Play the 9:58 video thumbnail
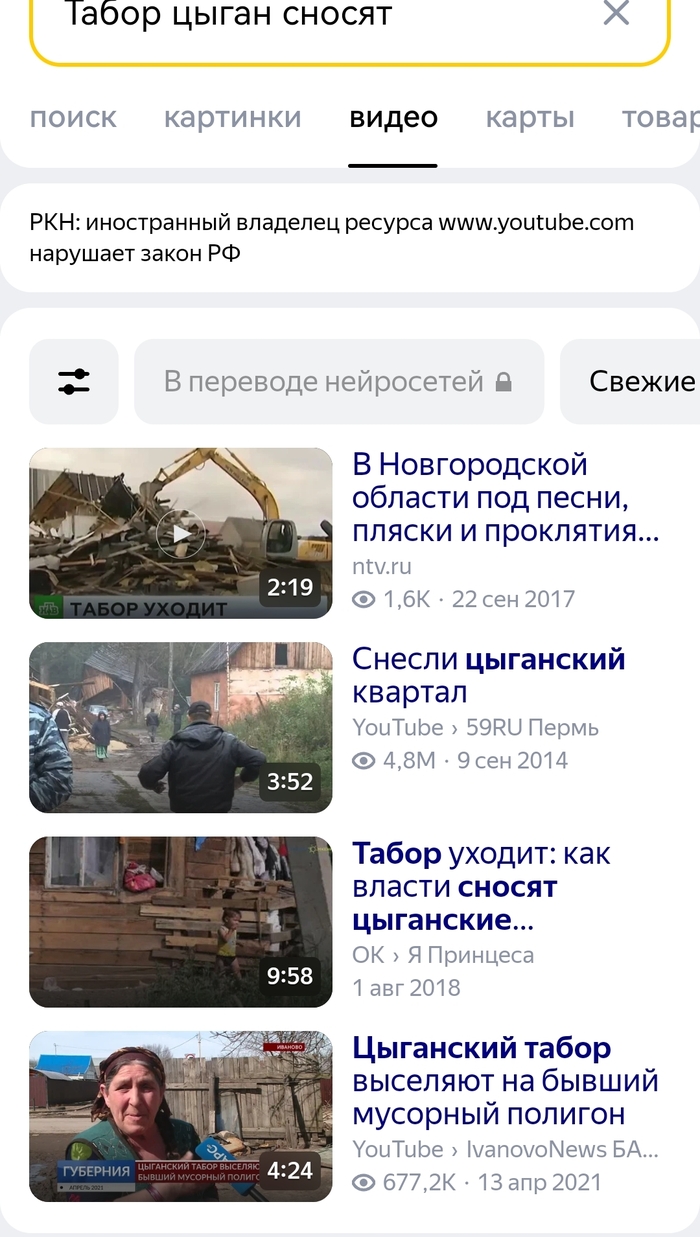Image resolution: width=700 pixels, height=1237 pixels. (181, 921)
